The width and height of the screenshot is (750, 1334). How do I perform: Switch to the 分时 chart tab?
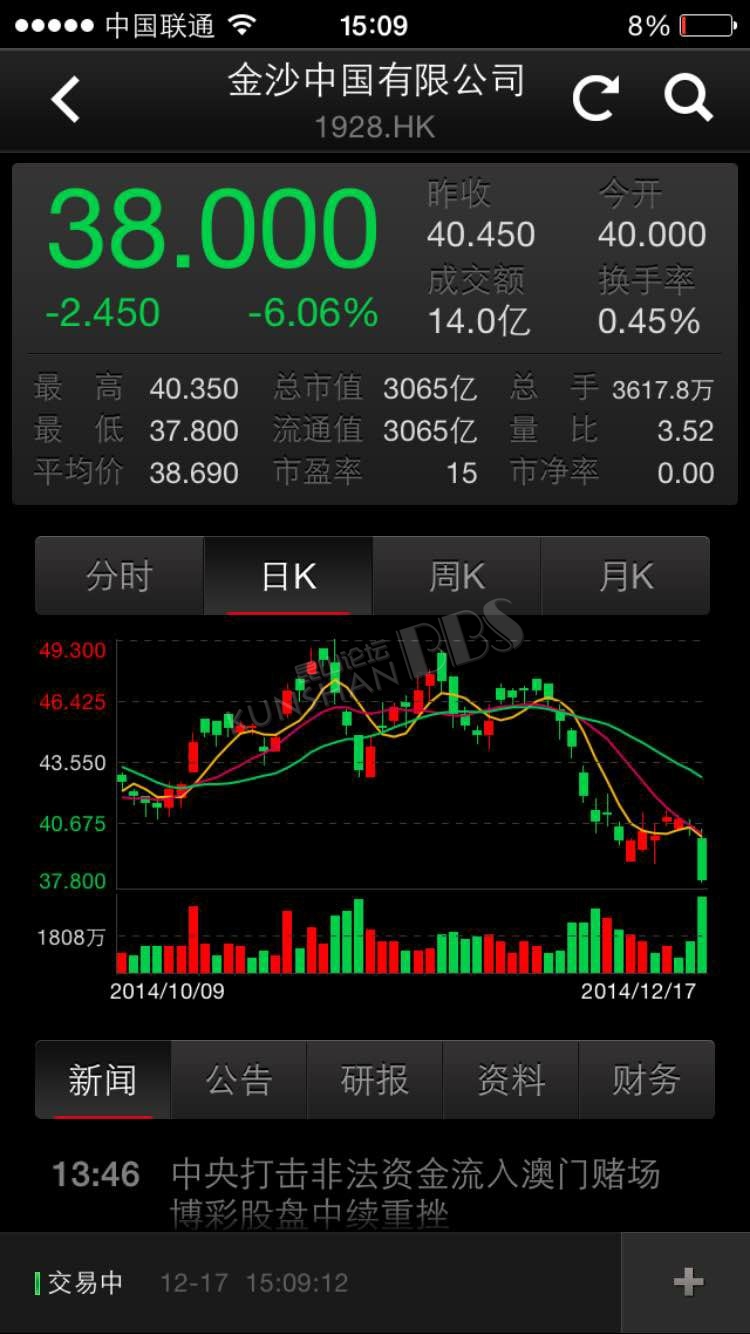[120, 576]
